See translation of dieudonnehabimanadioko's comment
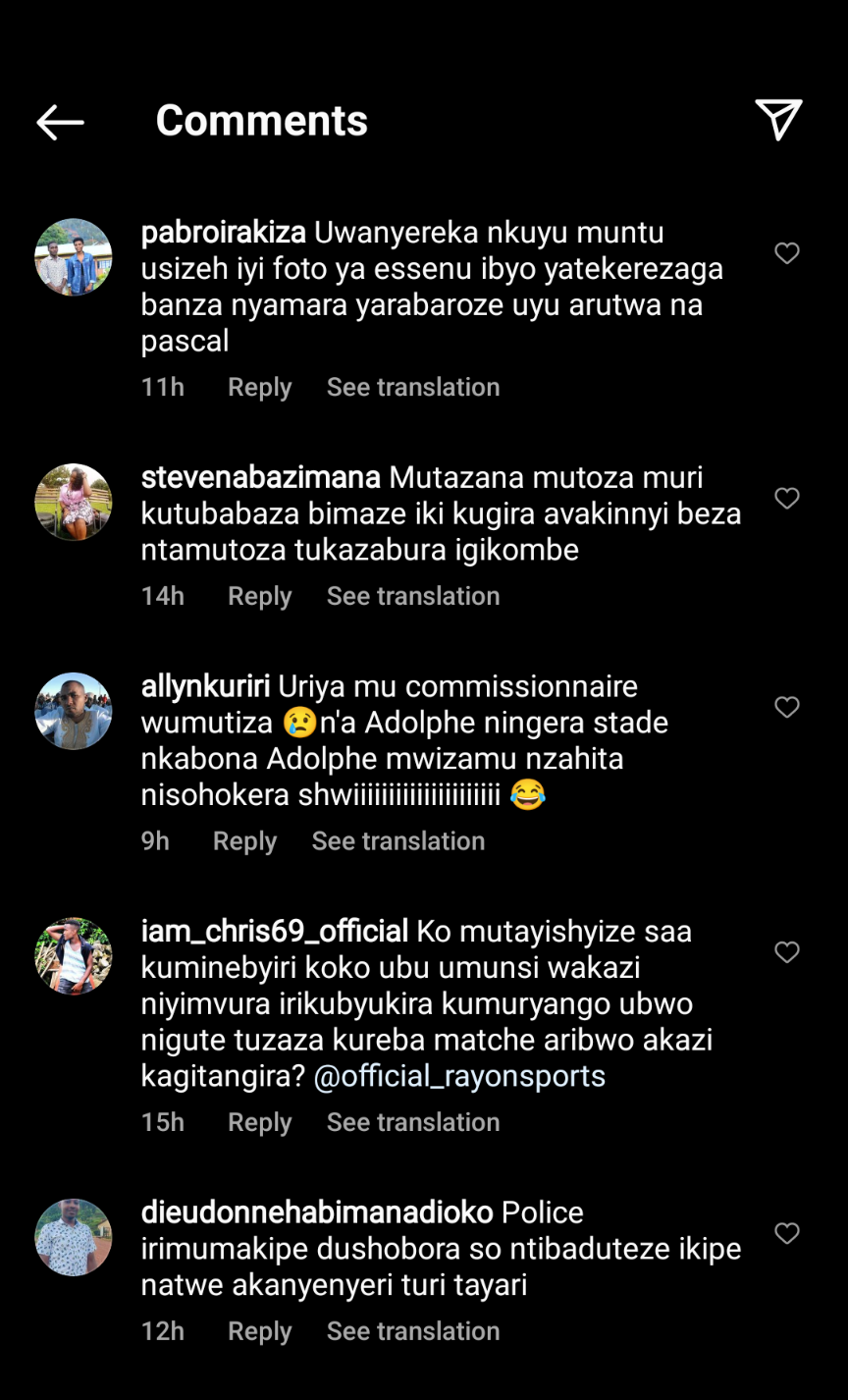Image resolution: width=848 pixels, height=1400 pixels. click(x=413, y=1331)
